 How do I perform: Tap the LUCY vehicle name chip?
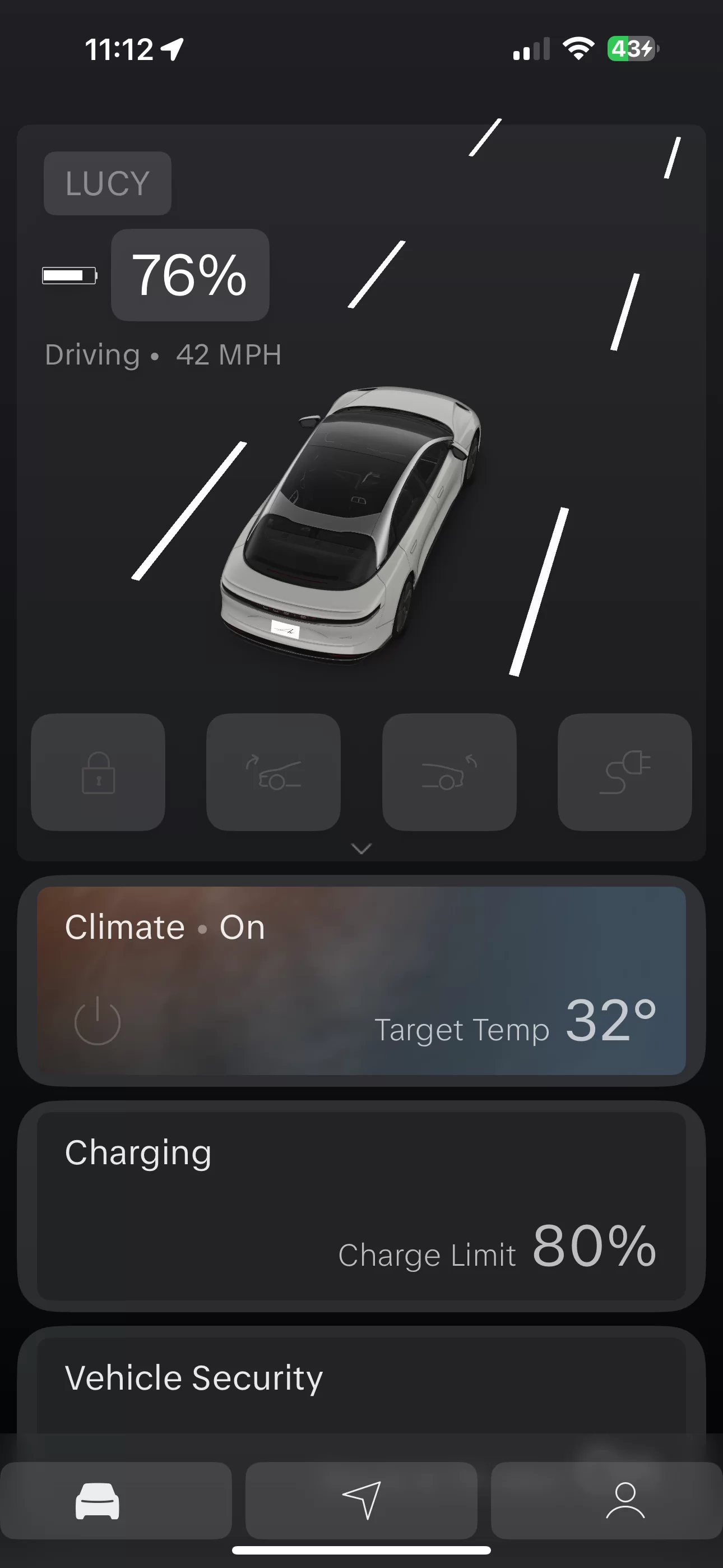click(108, 183)
